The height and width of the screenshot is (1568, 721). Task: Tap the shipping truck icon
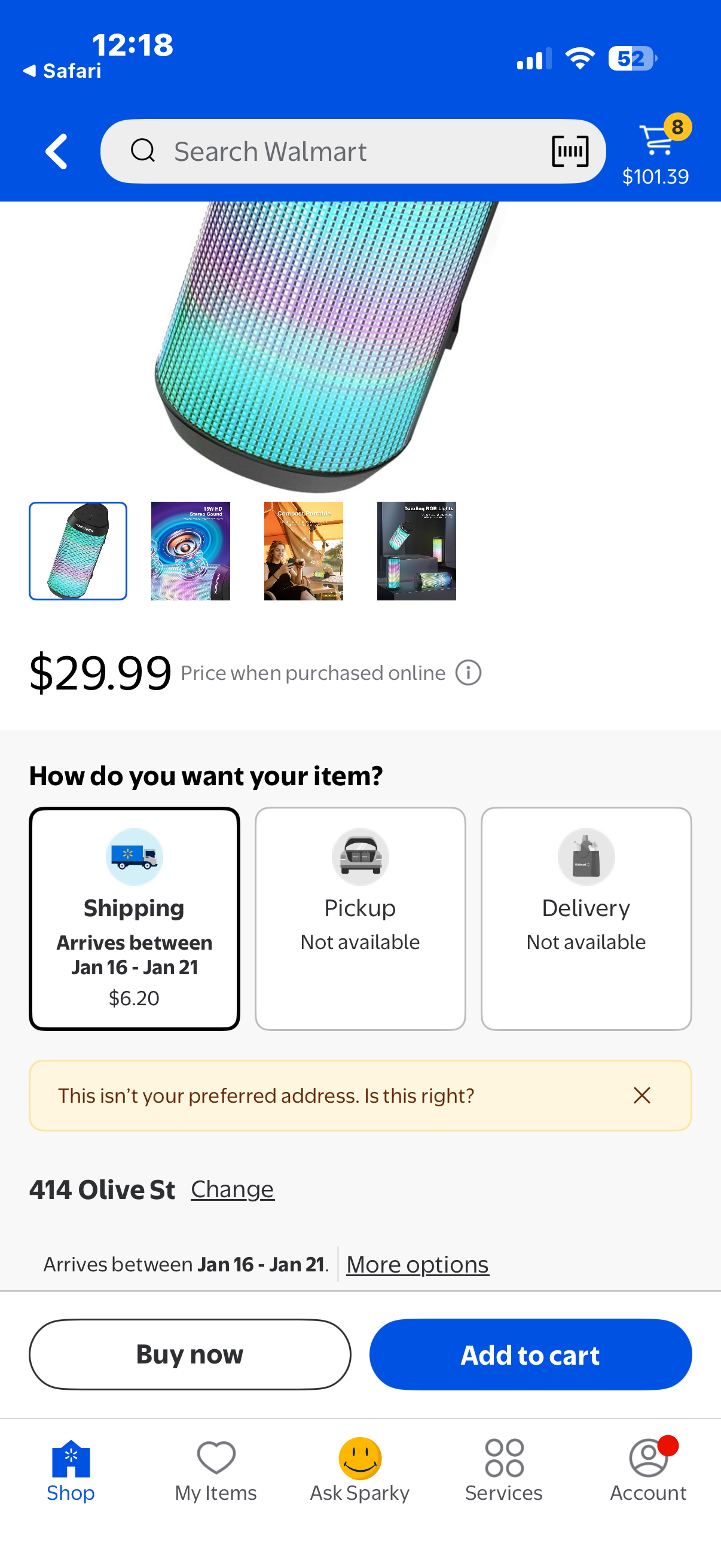tap(134, 856)
